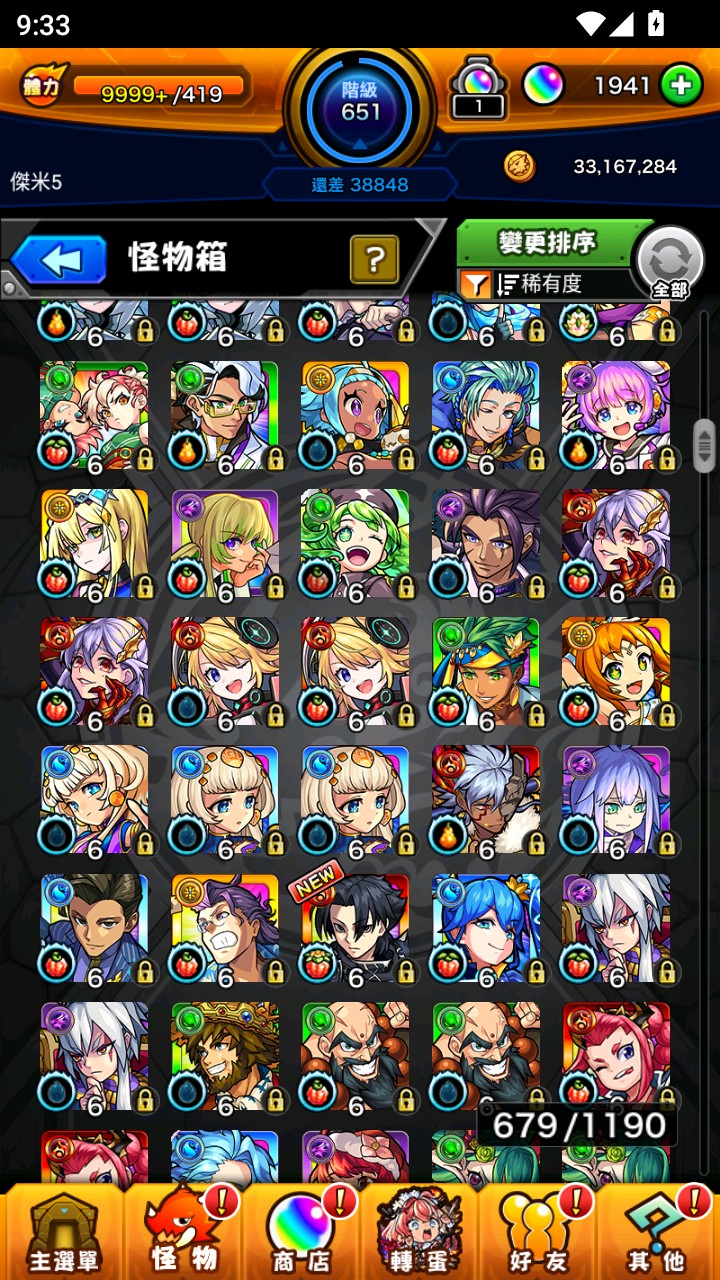Open the question mark help button
The height and width of the screenshot is (1280, 720).
[x=374, y=260]
